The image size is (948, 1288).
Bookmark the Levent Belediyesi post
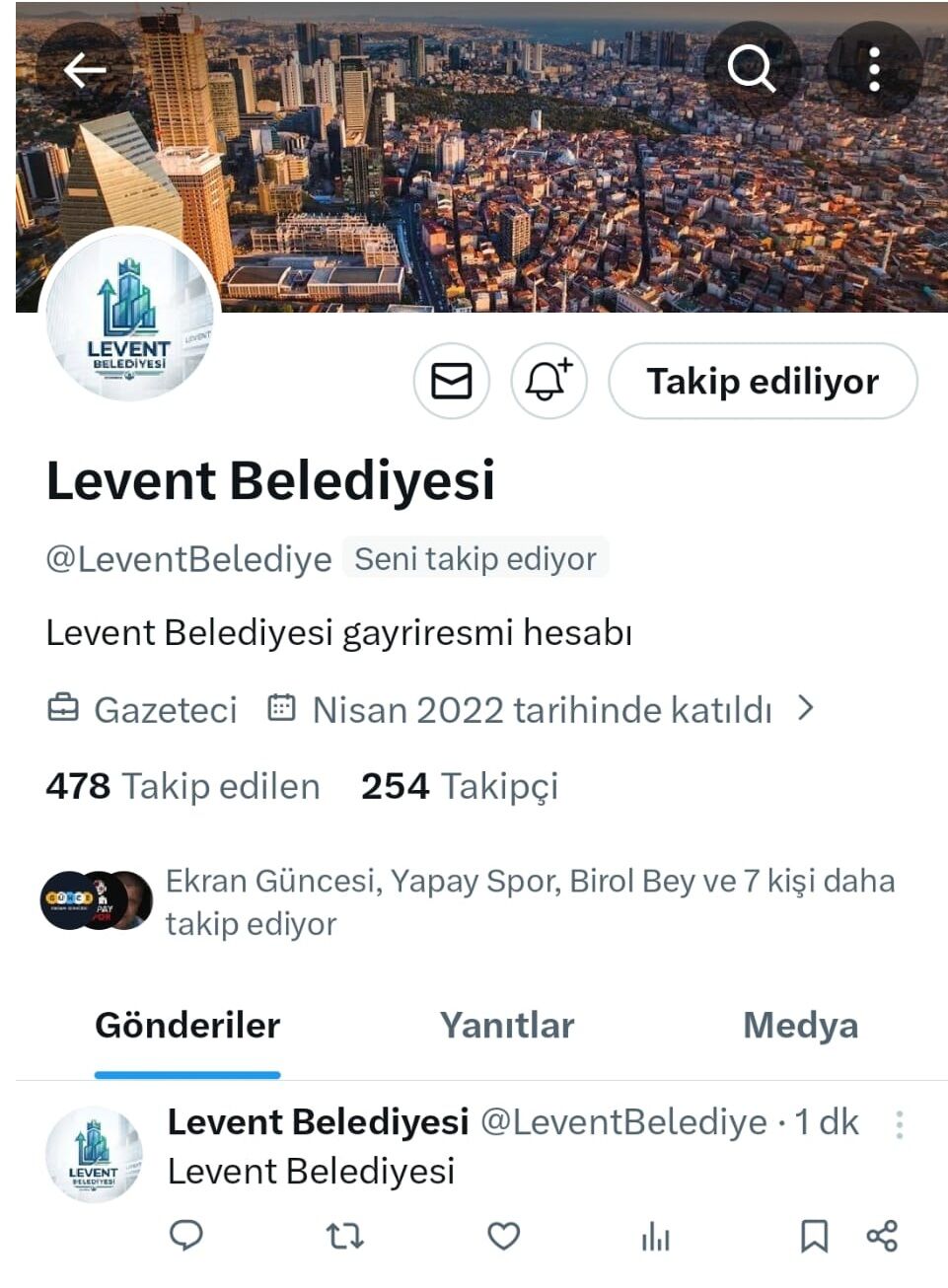click(x=814, y=1236)
